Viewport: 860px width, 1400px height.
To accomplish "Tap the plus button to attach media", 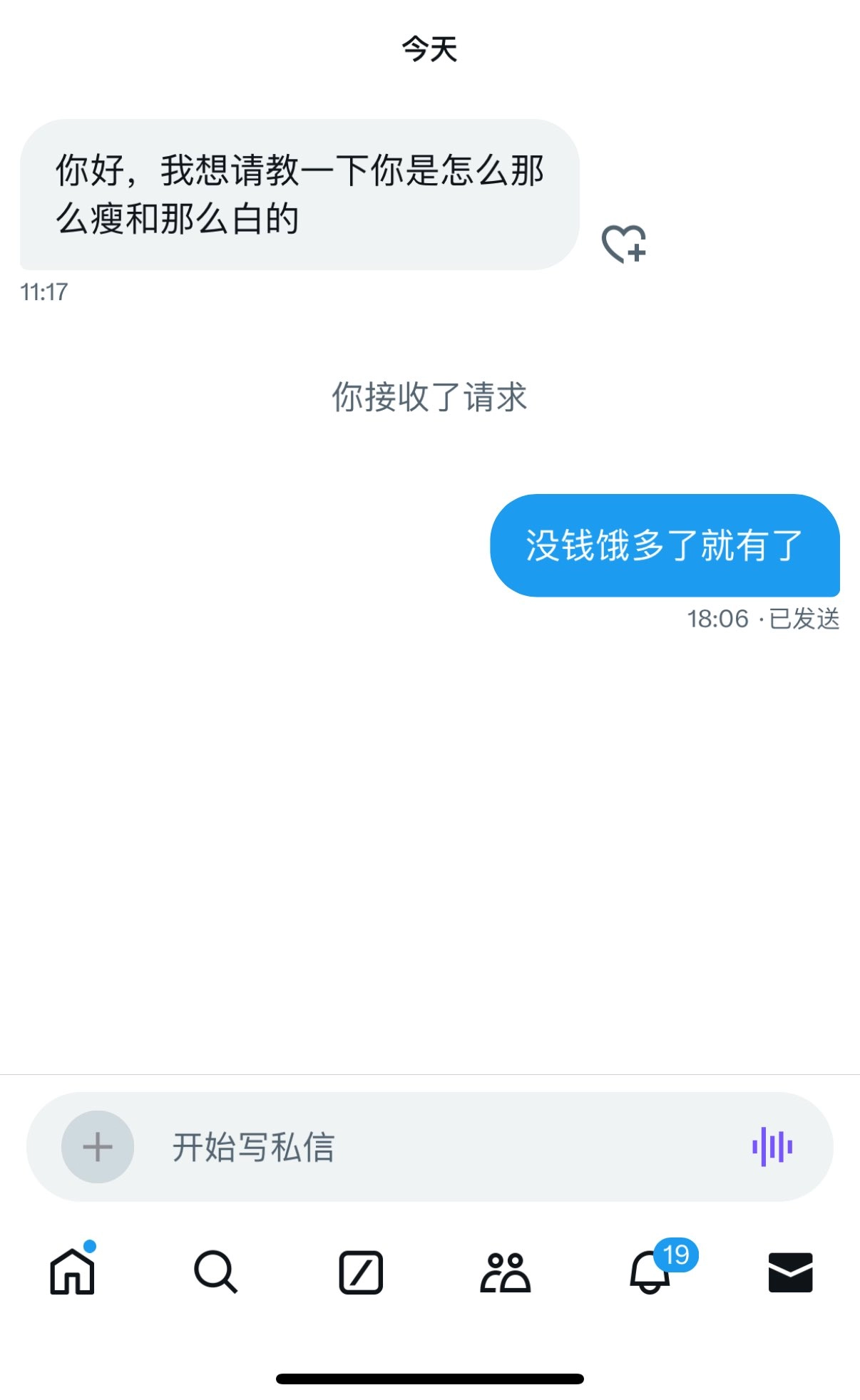I will 98,1147.
